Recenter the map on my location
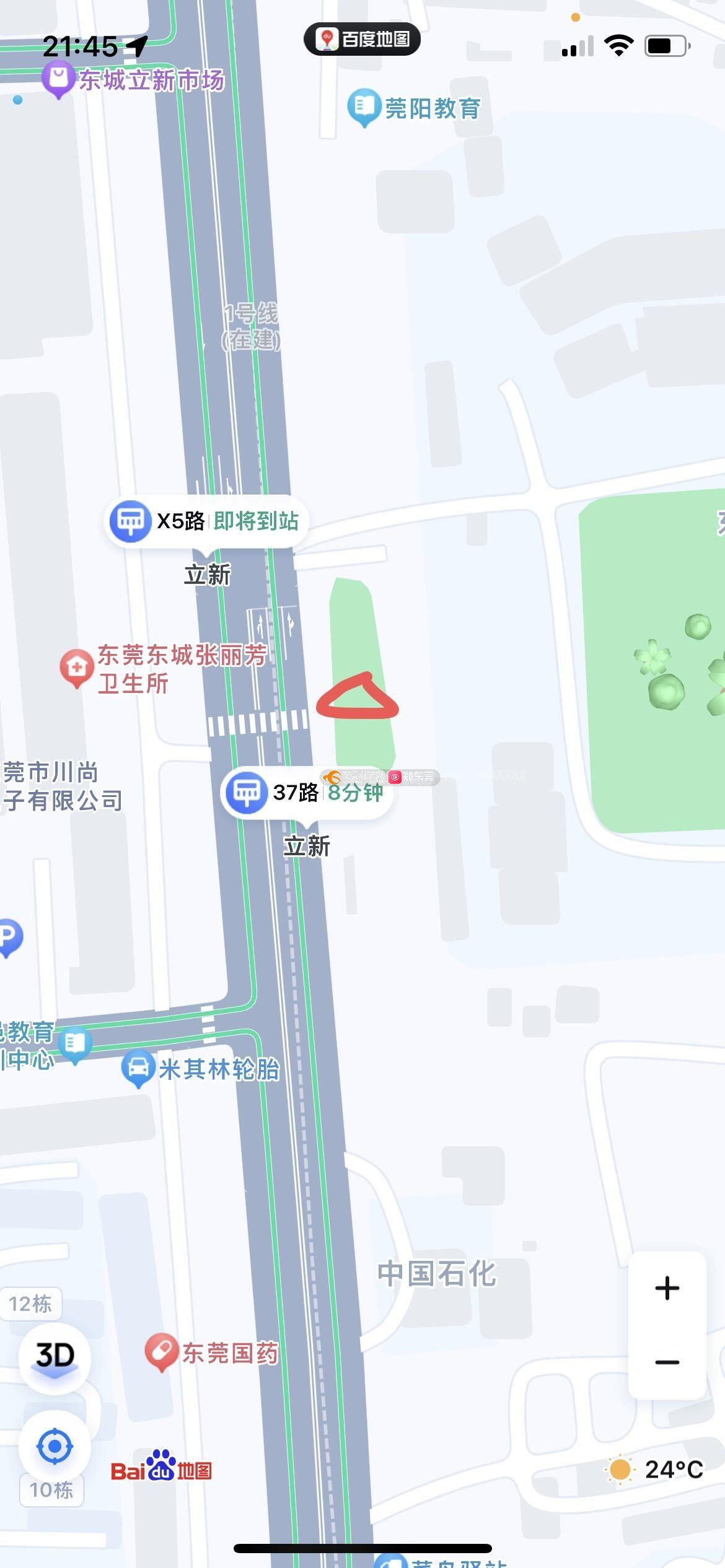Image resolution: width=725 pixels, height=1568 pixels. (55, 1447)
